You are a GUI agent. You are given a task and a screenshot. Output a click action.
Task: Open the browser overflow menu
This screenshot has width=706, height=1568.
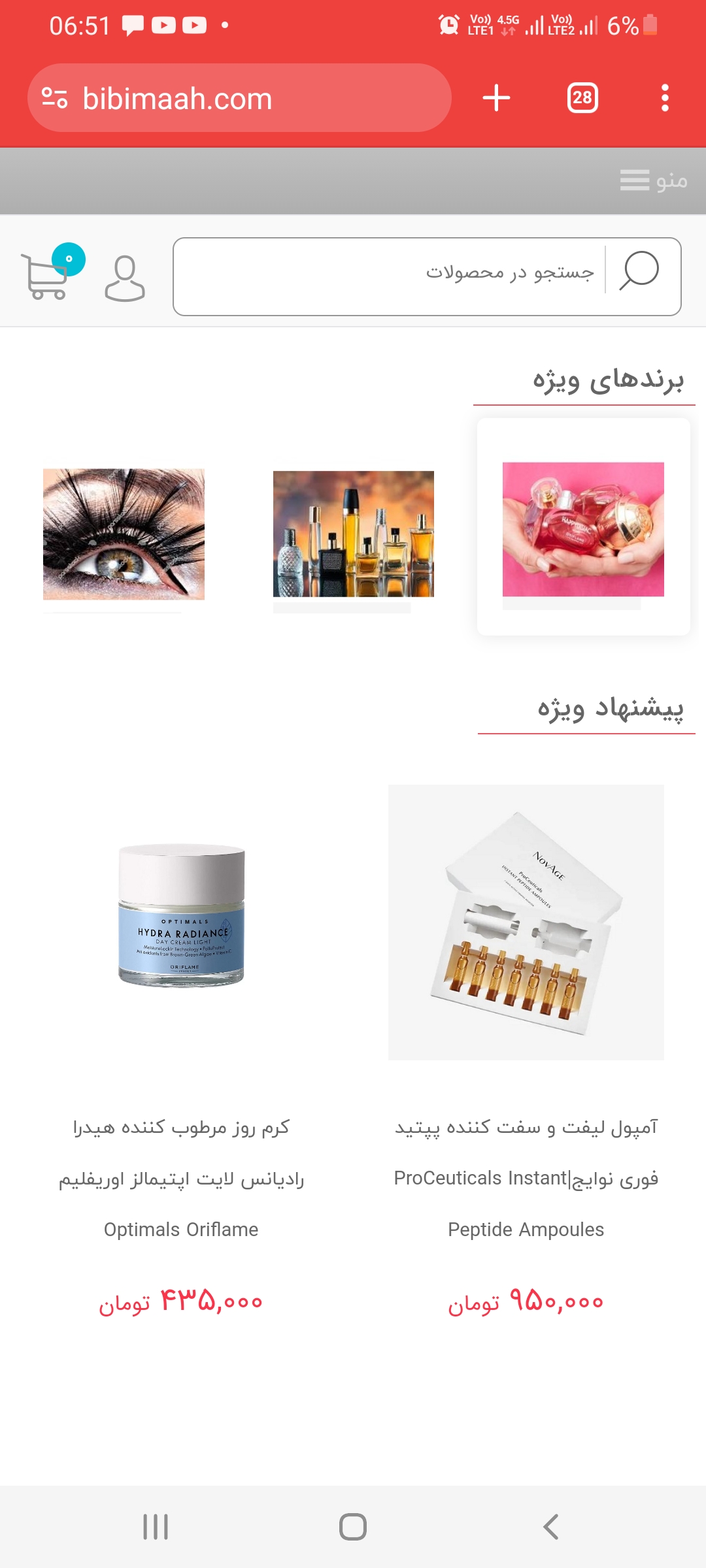tap(664, 98)
